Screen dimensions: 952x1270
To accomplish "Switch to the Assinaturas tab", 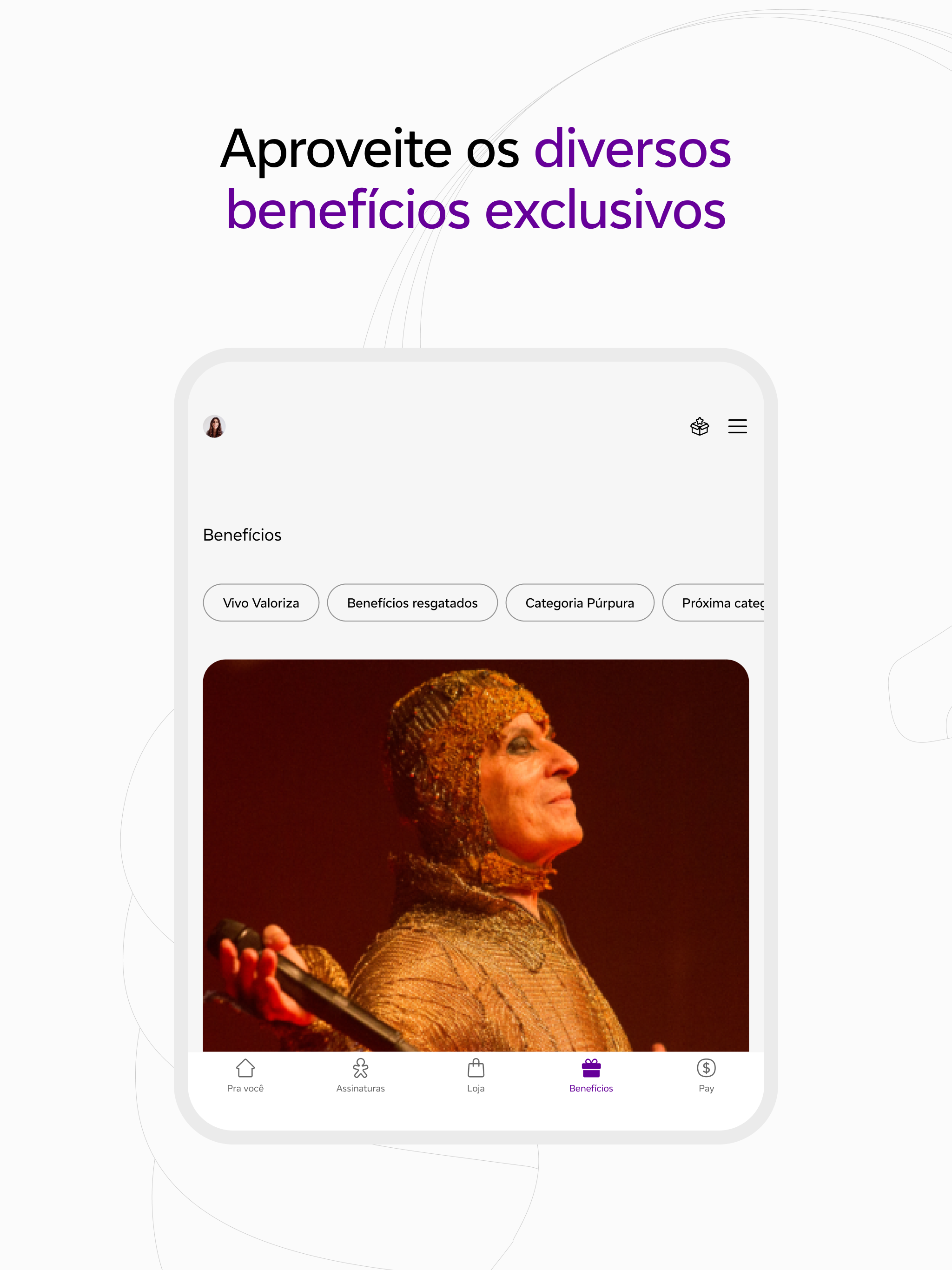I will (x=361, y=1074).
